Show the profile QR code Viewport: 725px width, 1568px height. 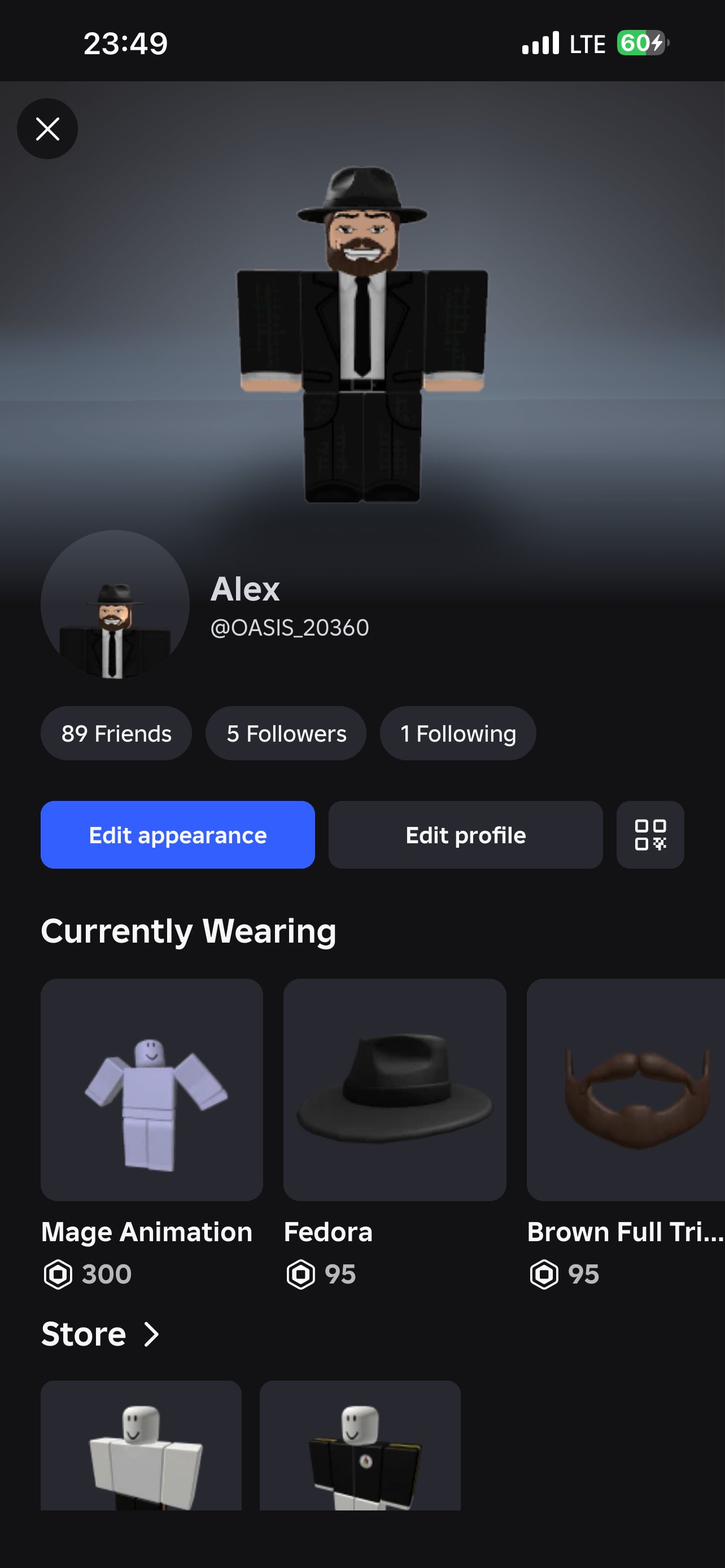coord(650,835)
